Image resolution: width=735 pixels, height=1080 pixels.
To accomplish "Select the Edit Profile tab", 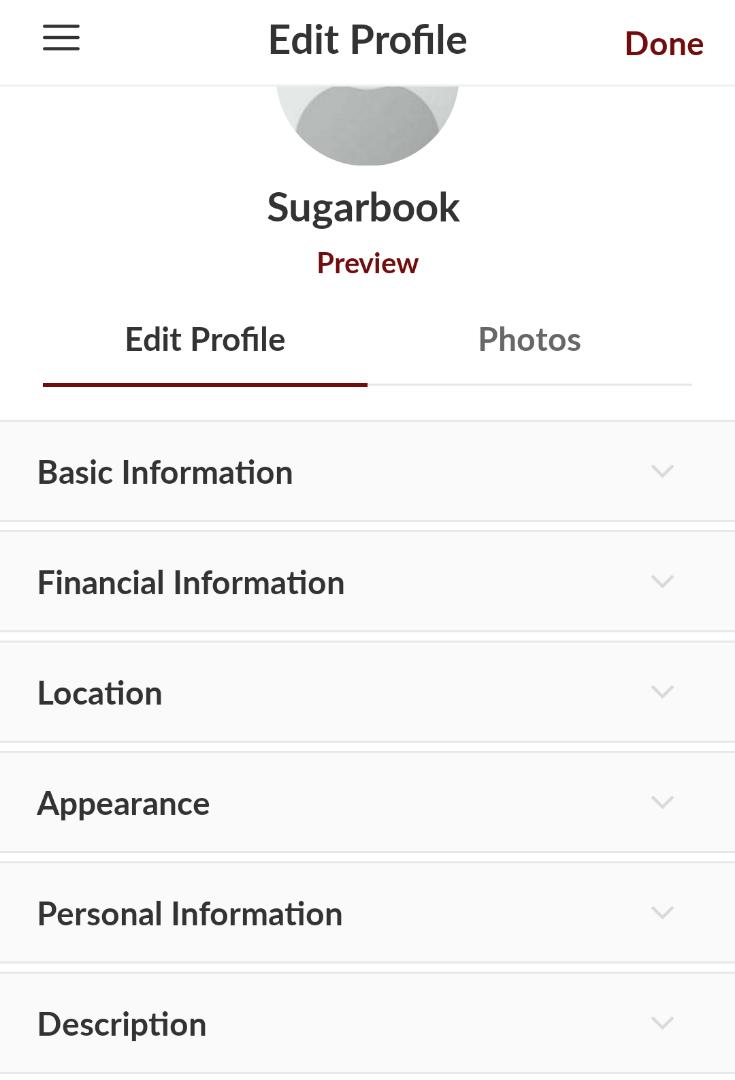I will point(205,340).
